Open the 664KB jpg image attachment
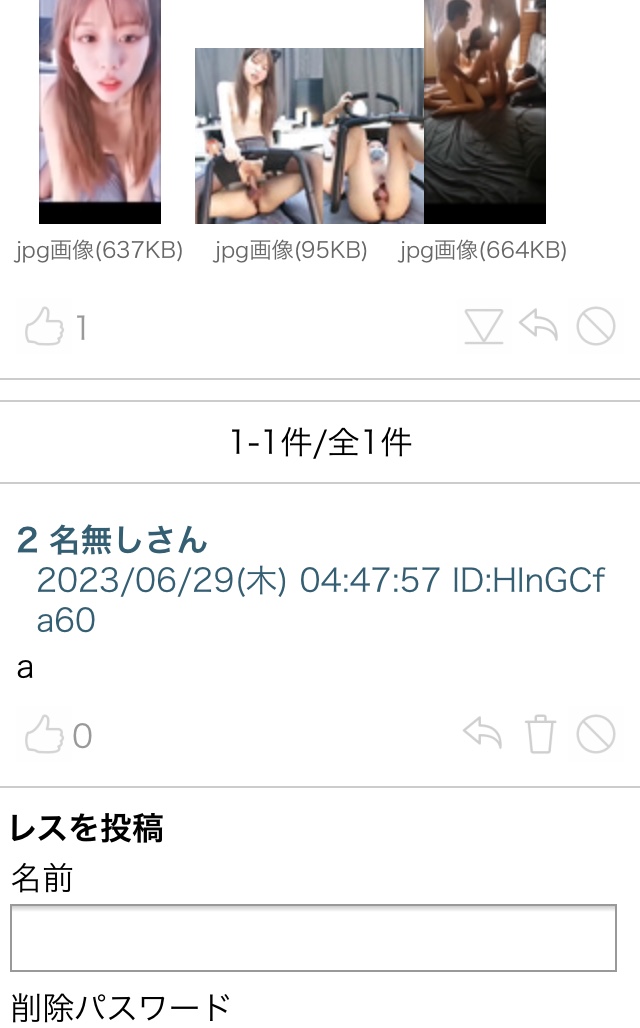Image resolution: width=640 pixels, height=1028 pixels. pos(485,110)
